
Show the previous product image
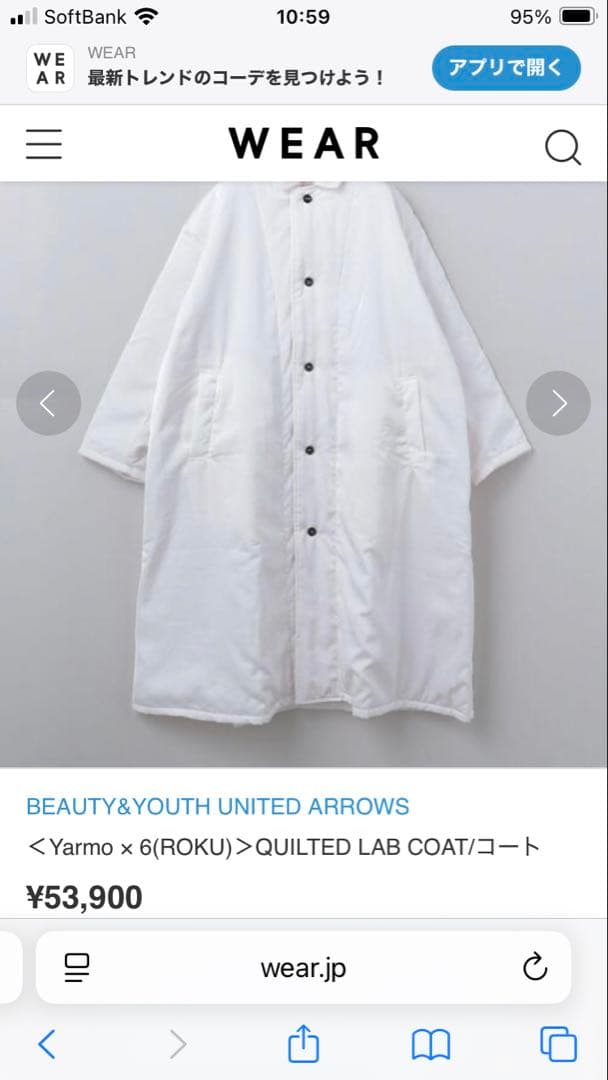(48, 403)
